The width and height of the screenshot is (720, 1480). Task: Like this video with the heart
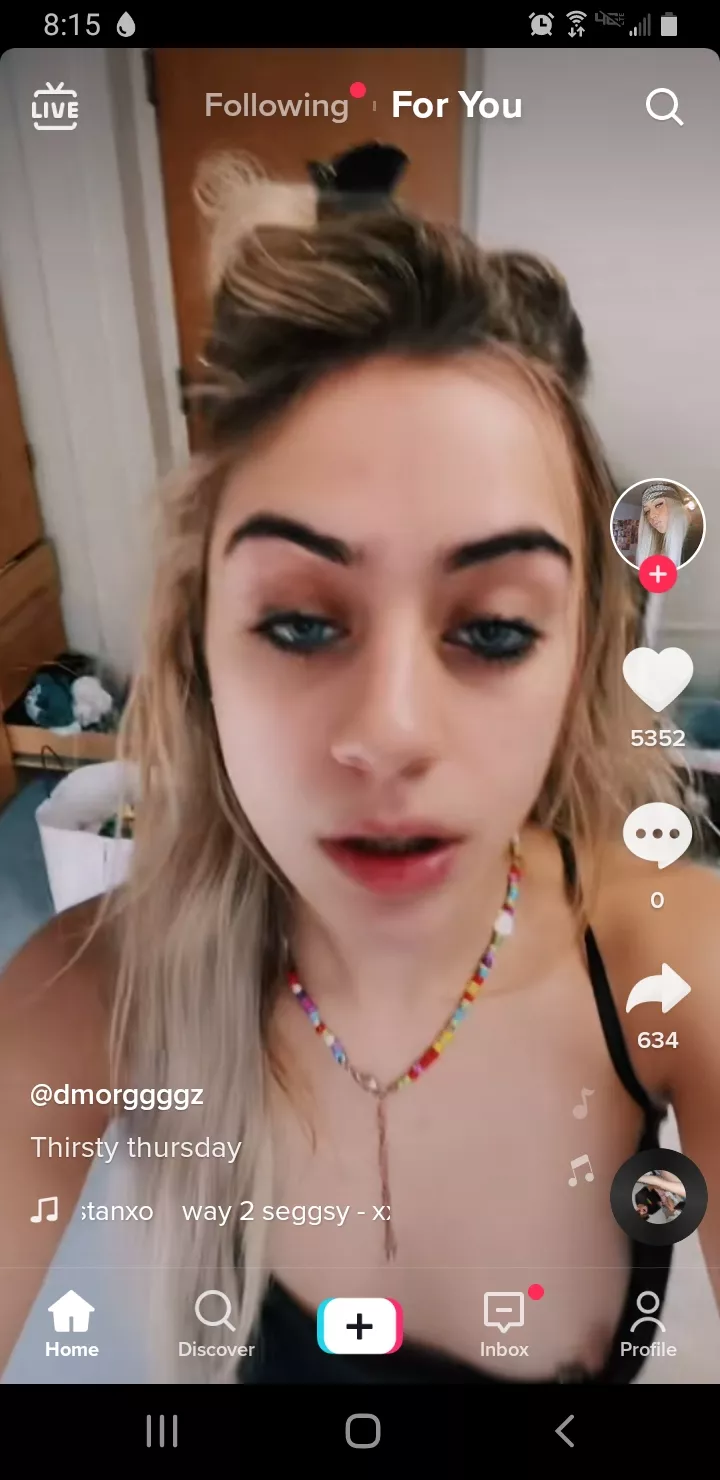click(x=657, y=680)
